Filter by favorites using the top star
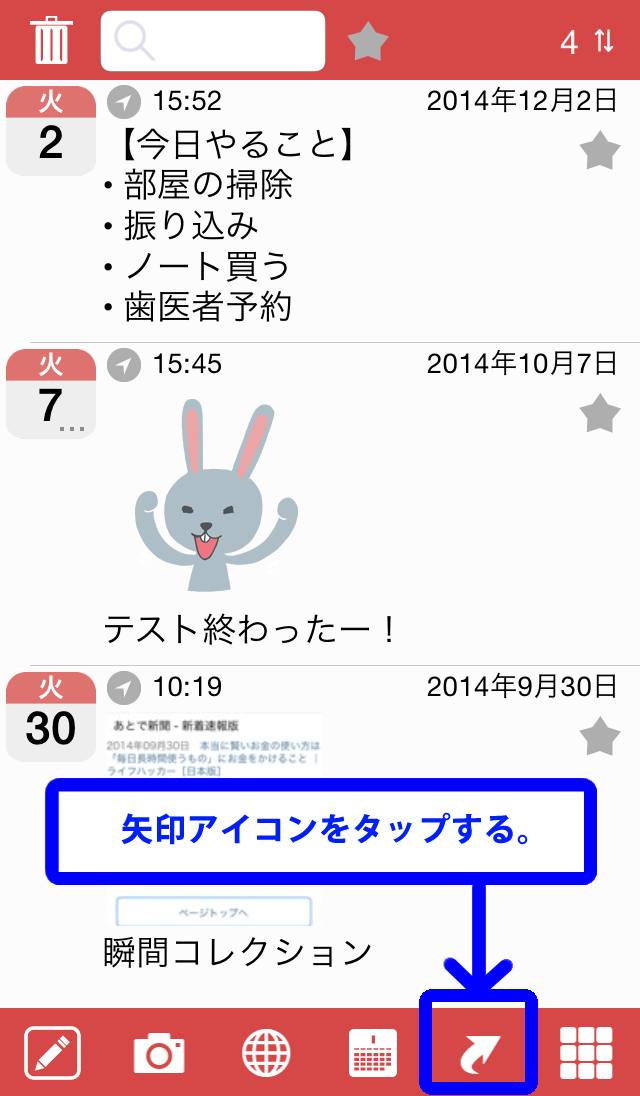 point(368,43)
